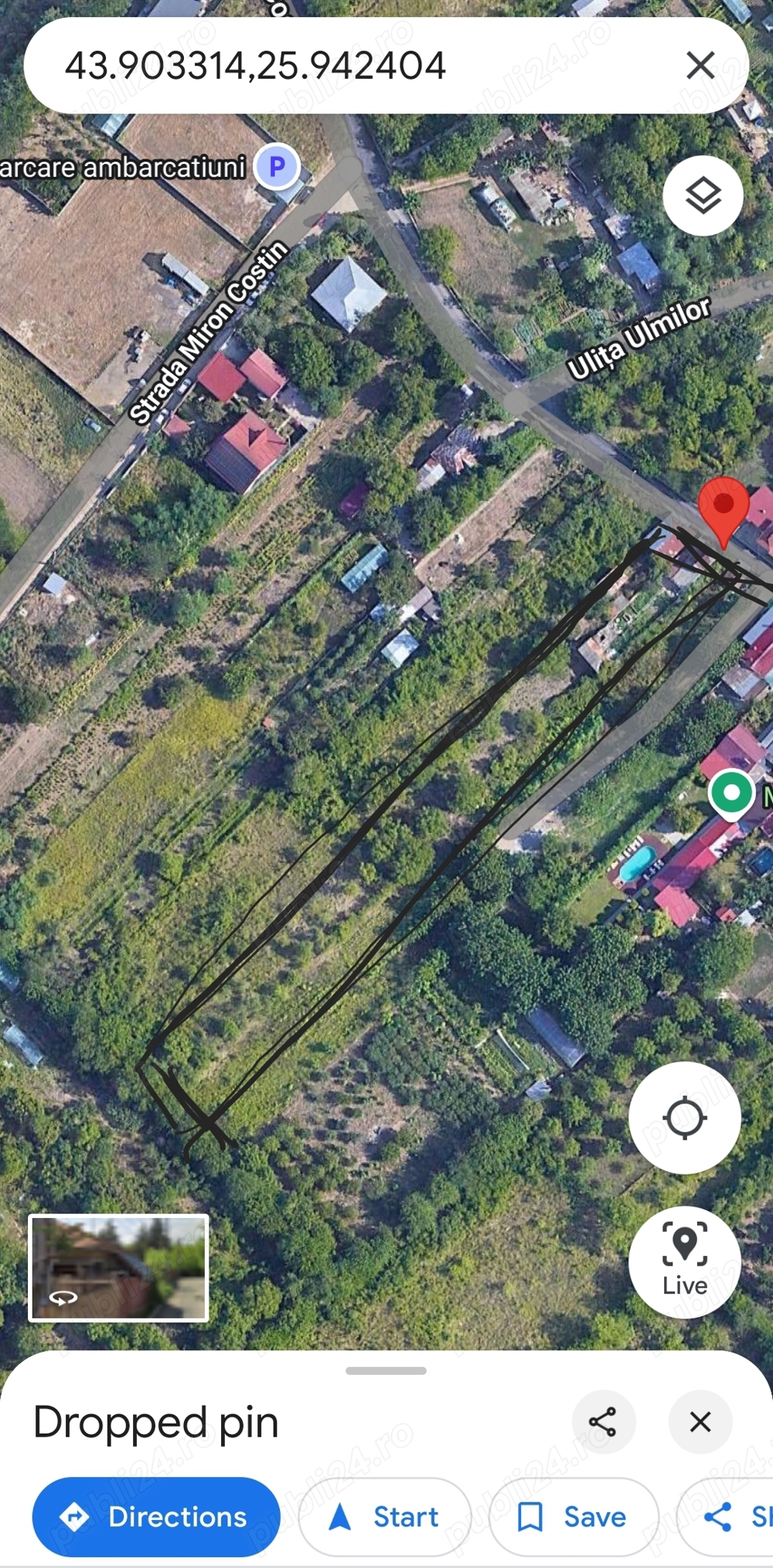Open the map layers selector
The image size is (773, 1568).
pos(703,196)
